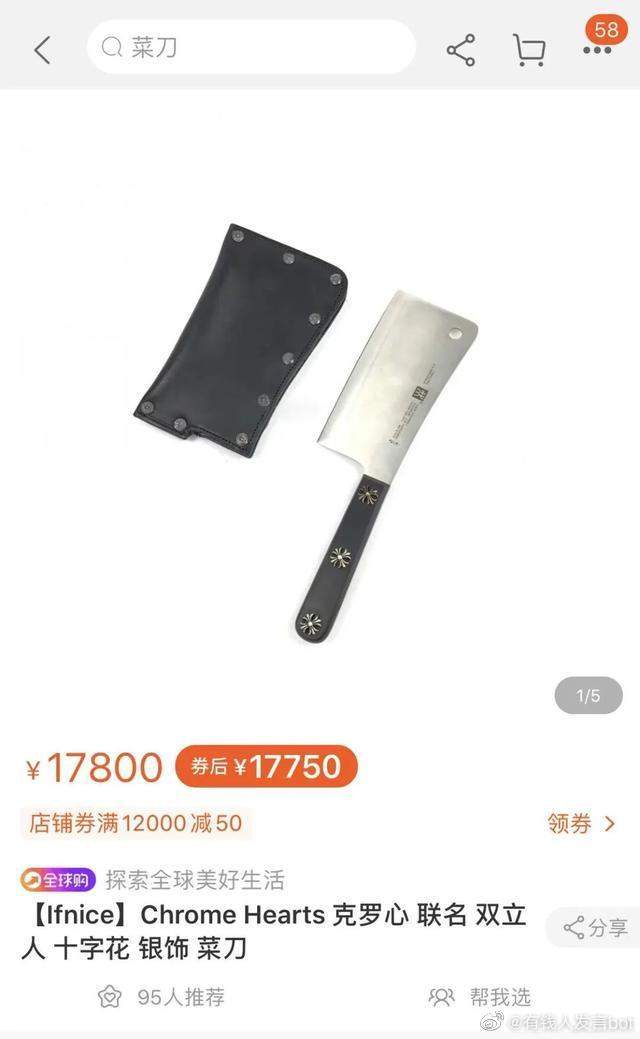Tap the search box showing 菜刀

250,48
